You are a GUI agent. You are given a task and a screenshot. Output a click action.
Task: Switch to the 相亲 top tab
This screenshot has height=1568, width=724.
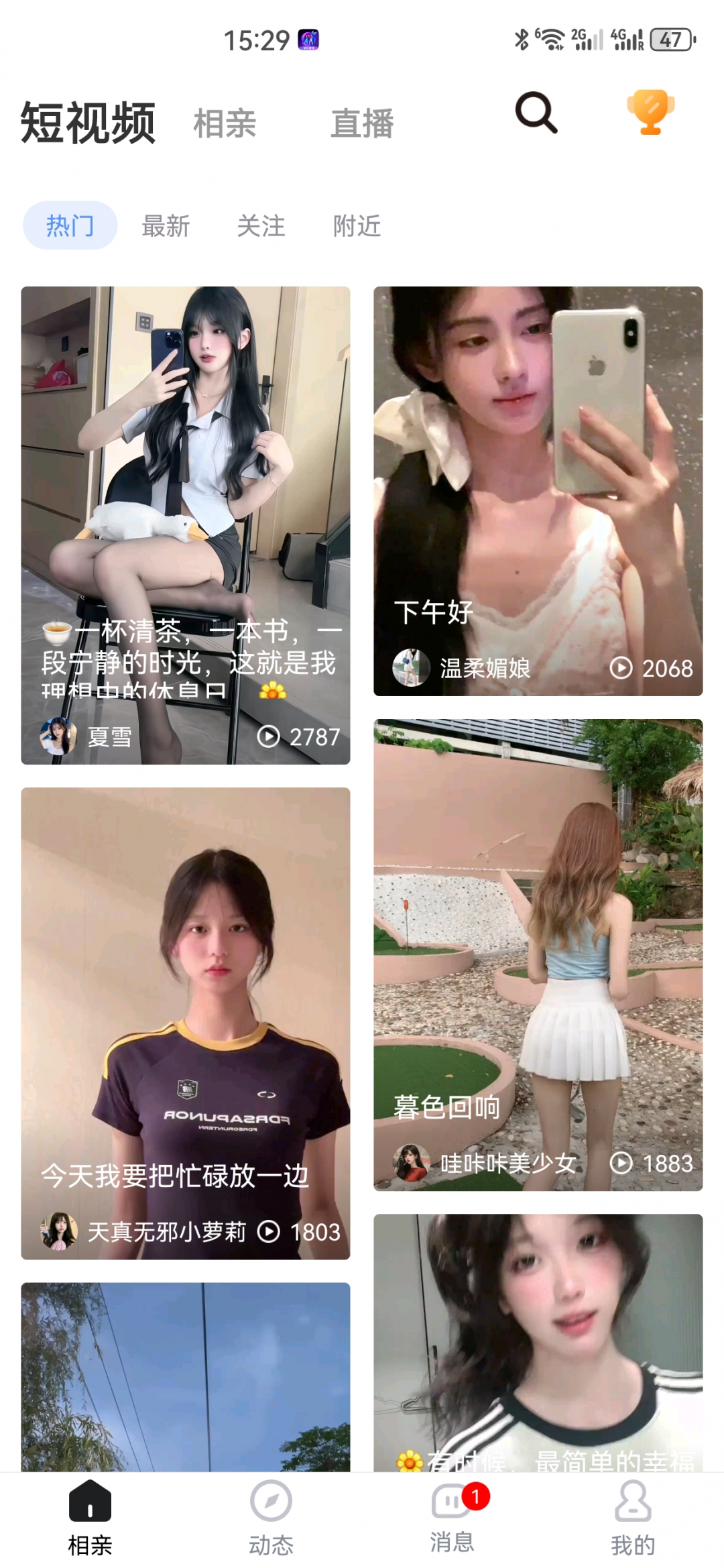pyautogui.click(x=225, y=124)
